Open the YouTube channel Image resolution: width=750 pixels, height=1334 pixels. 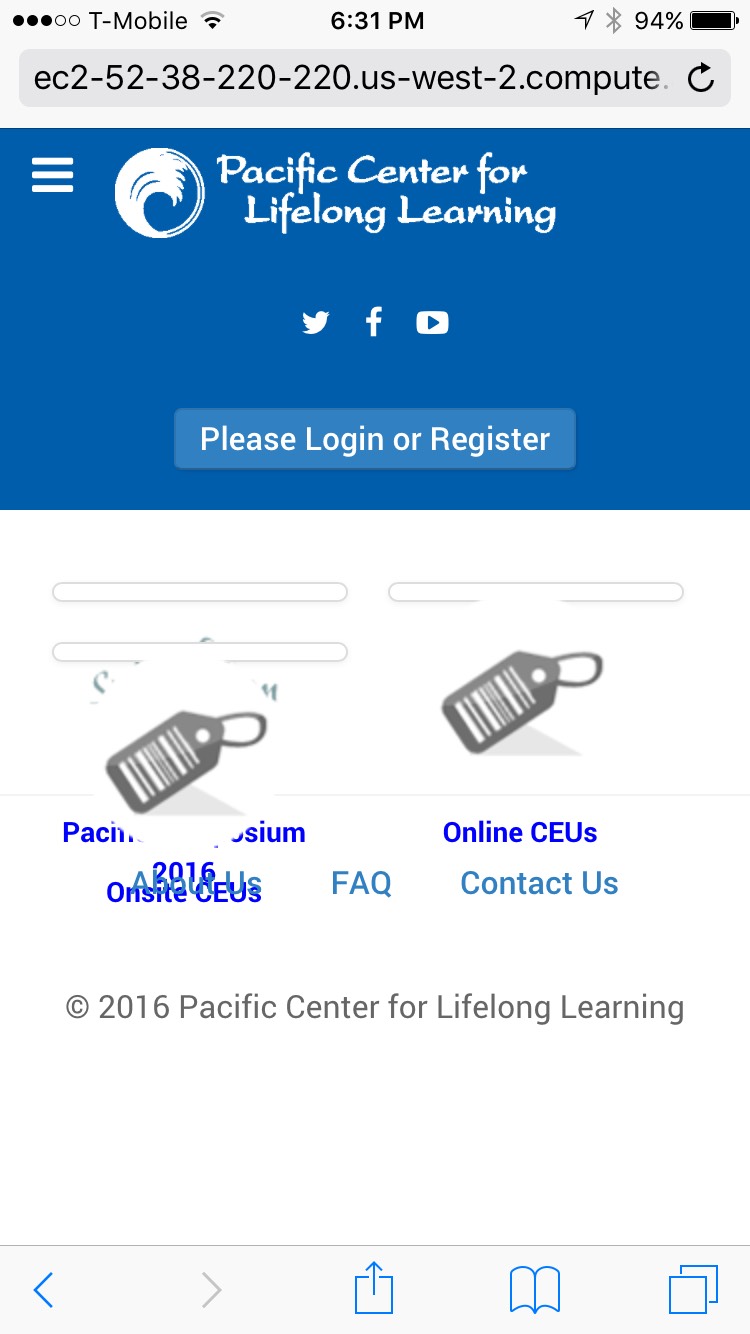(432, 322)
